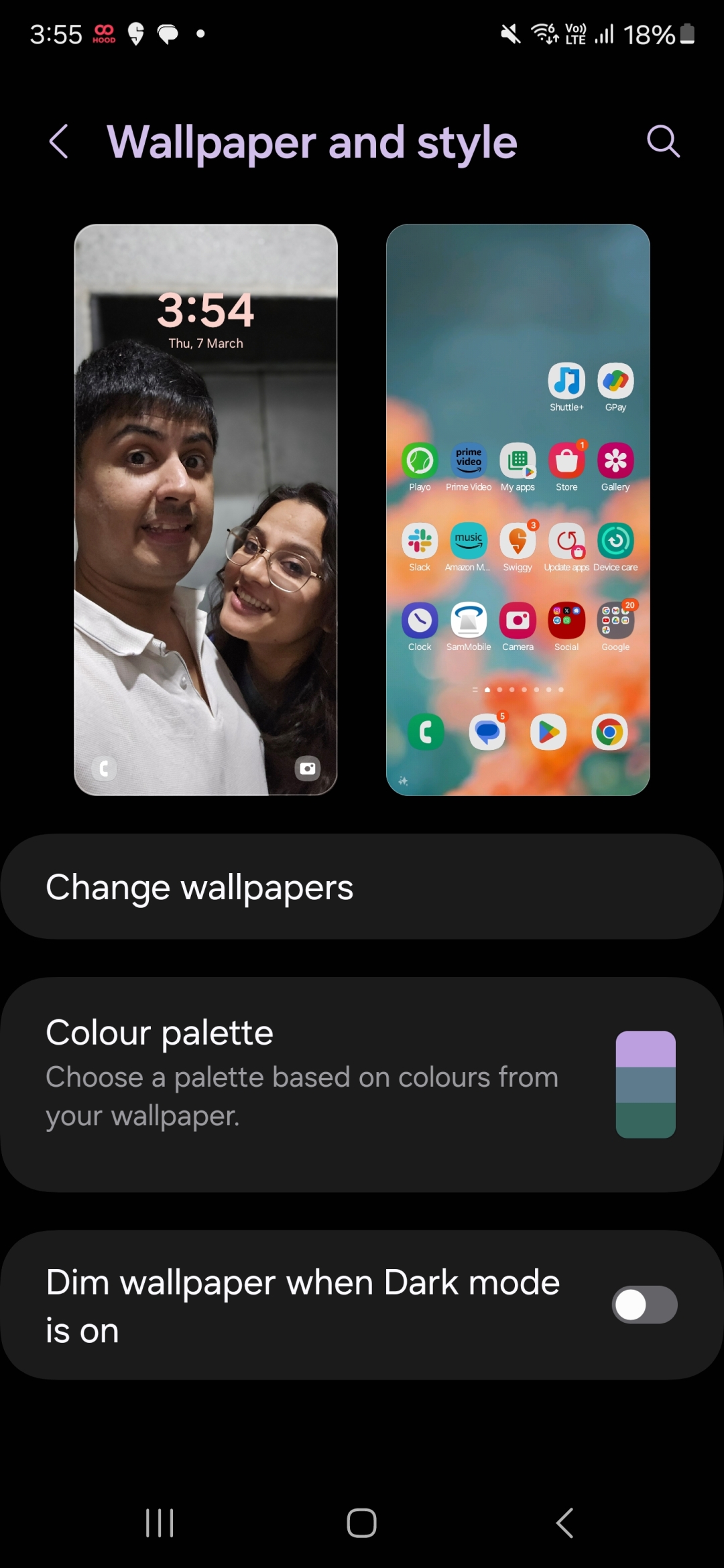Open the home screen wallpaper preview

[x=518, y=509]
